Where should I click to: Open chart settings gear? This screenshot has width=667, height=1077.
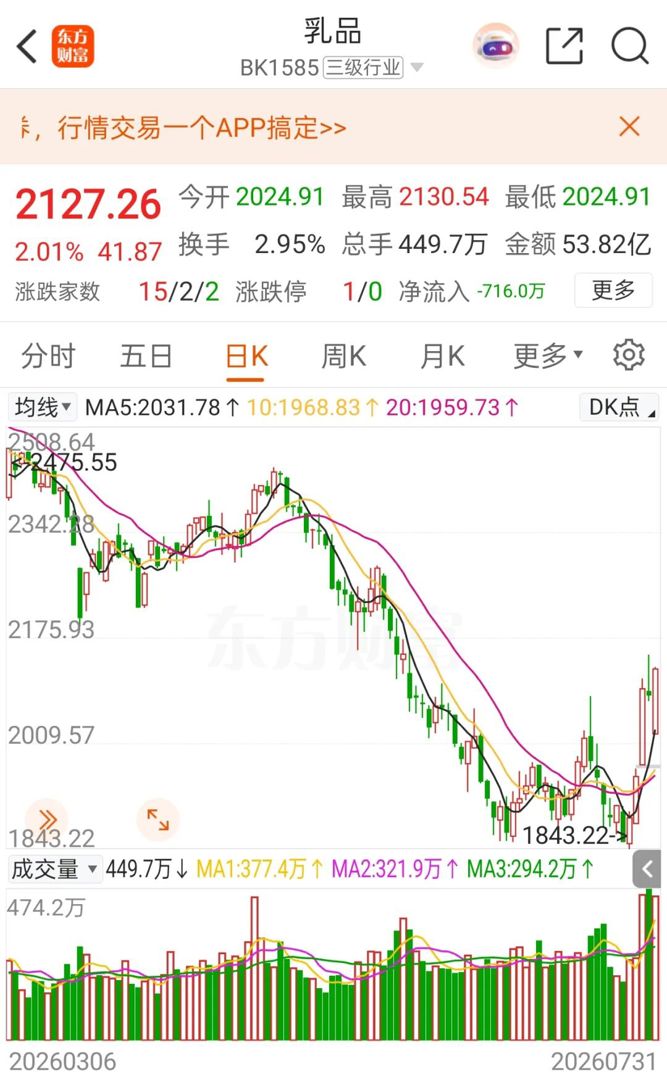(629, 355)
